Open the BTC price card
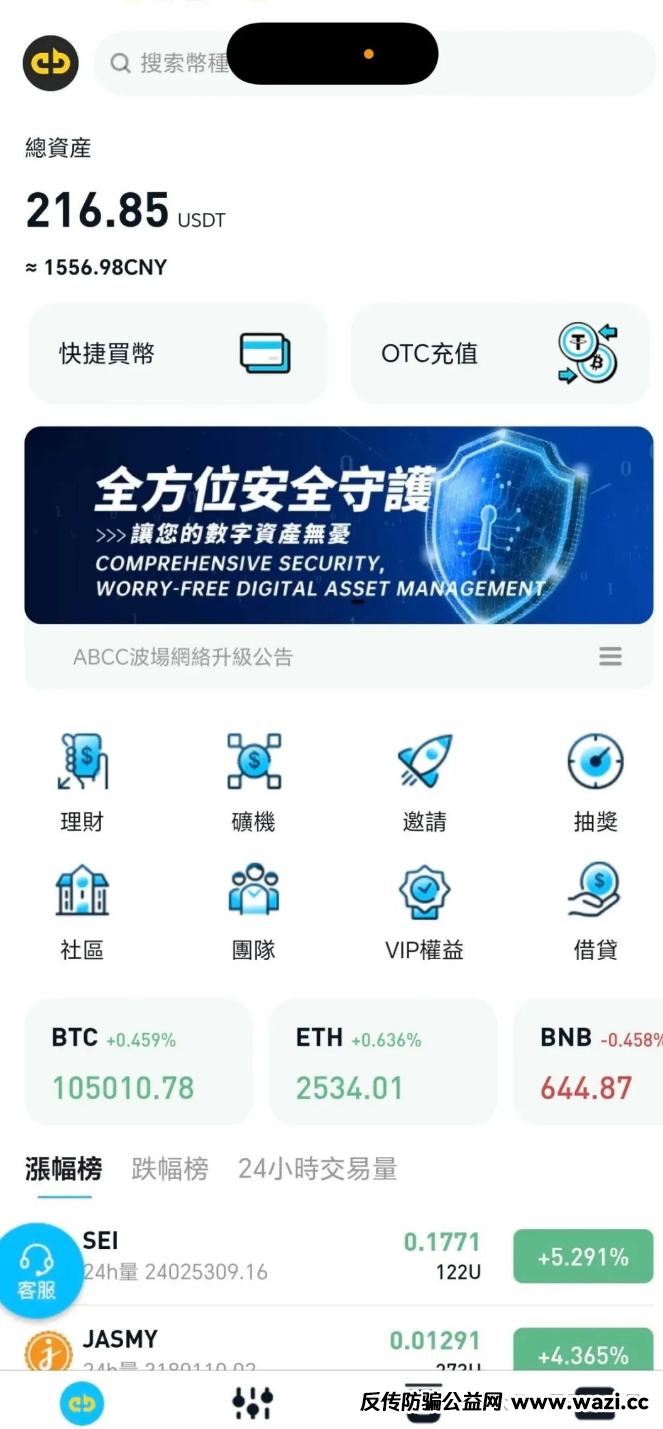The width and height of the screenshot is (663, 1429). point(138,1062)
